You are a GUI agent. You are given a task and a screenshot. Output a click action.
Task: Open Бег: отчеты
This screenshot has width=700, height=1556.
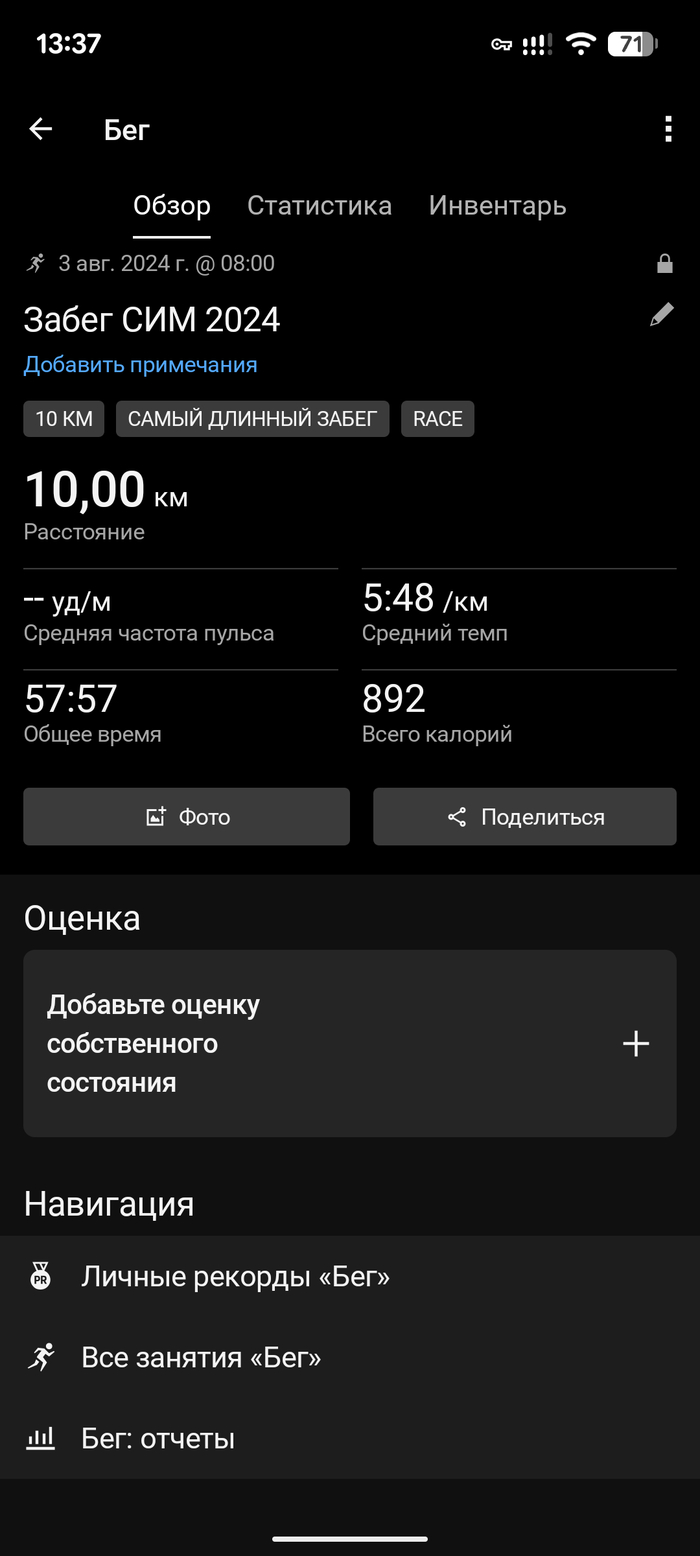pos(158,1439)
